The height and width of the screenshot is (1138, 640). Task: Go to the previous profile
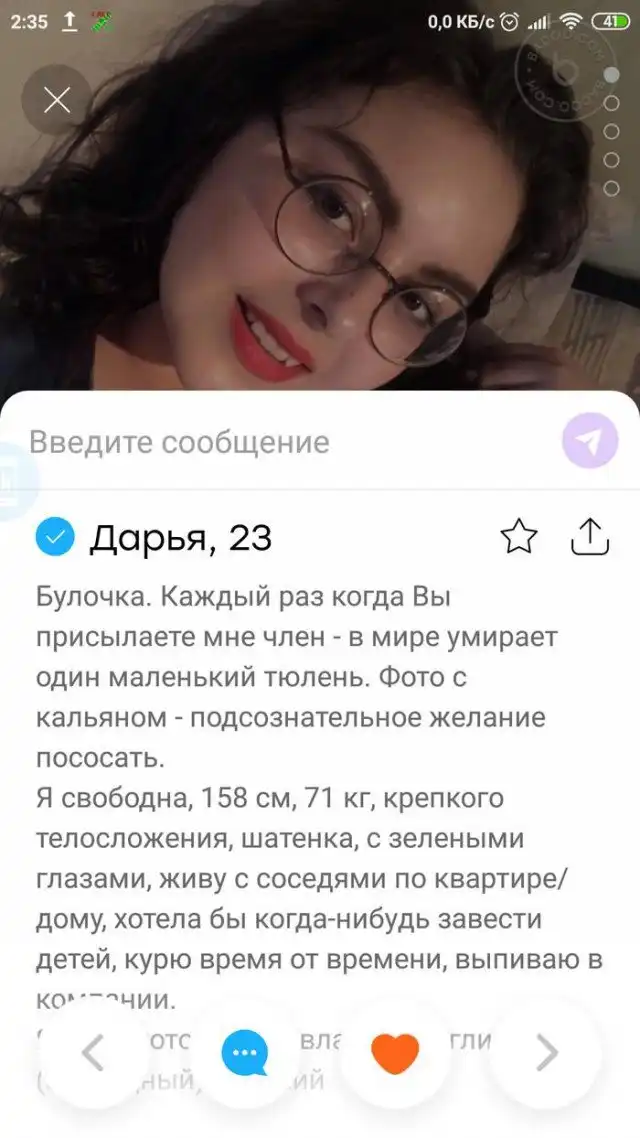click(x=93, y=1052)
